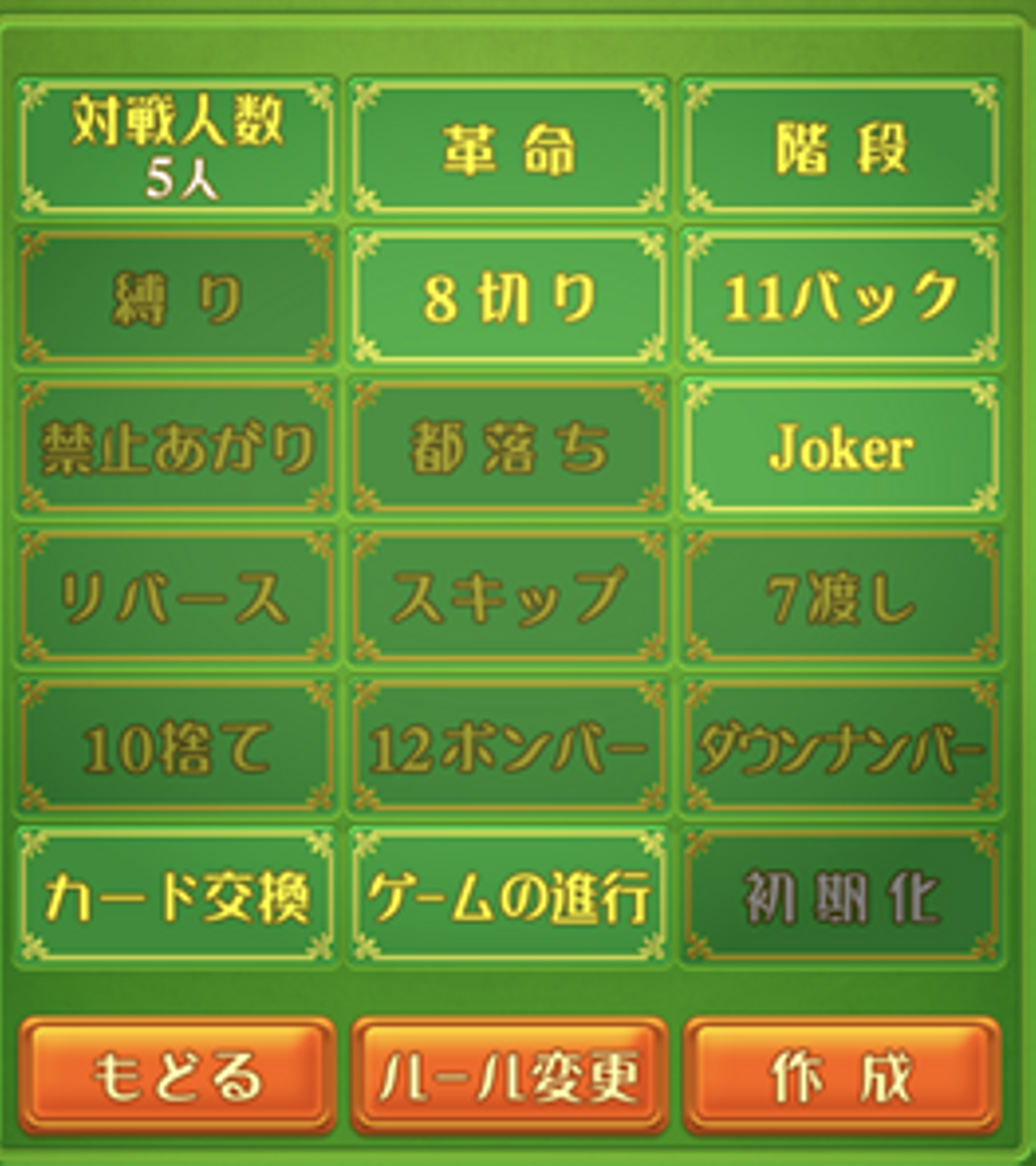Enable the リバース rule

point(177,597)
